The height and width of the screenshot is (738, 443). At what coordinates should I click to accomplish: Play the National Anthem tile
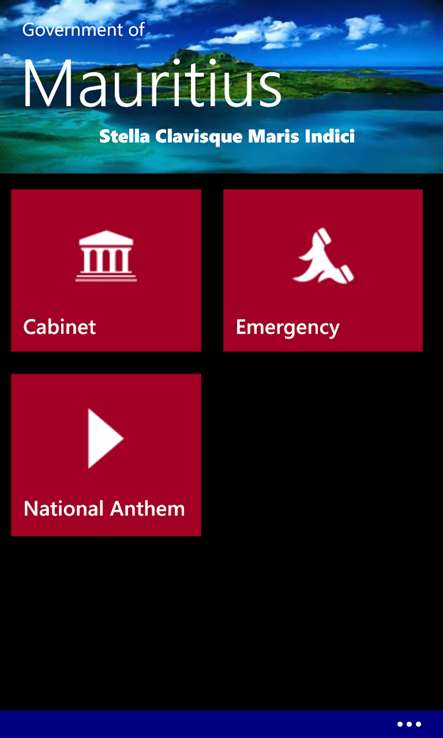[x=106, y=455]
